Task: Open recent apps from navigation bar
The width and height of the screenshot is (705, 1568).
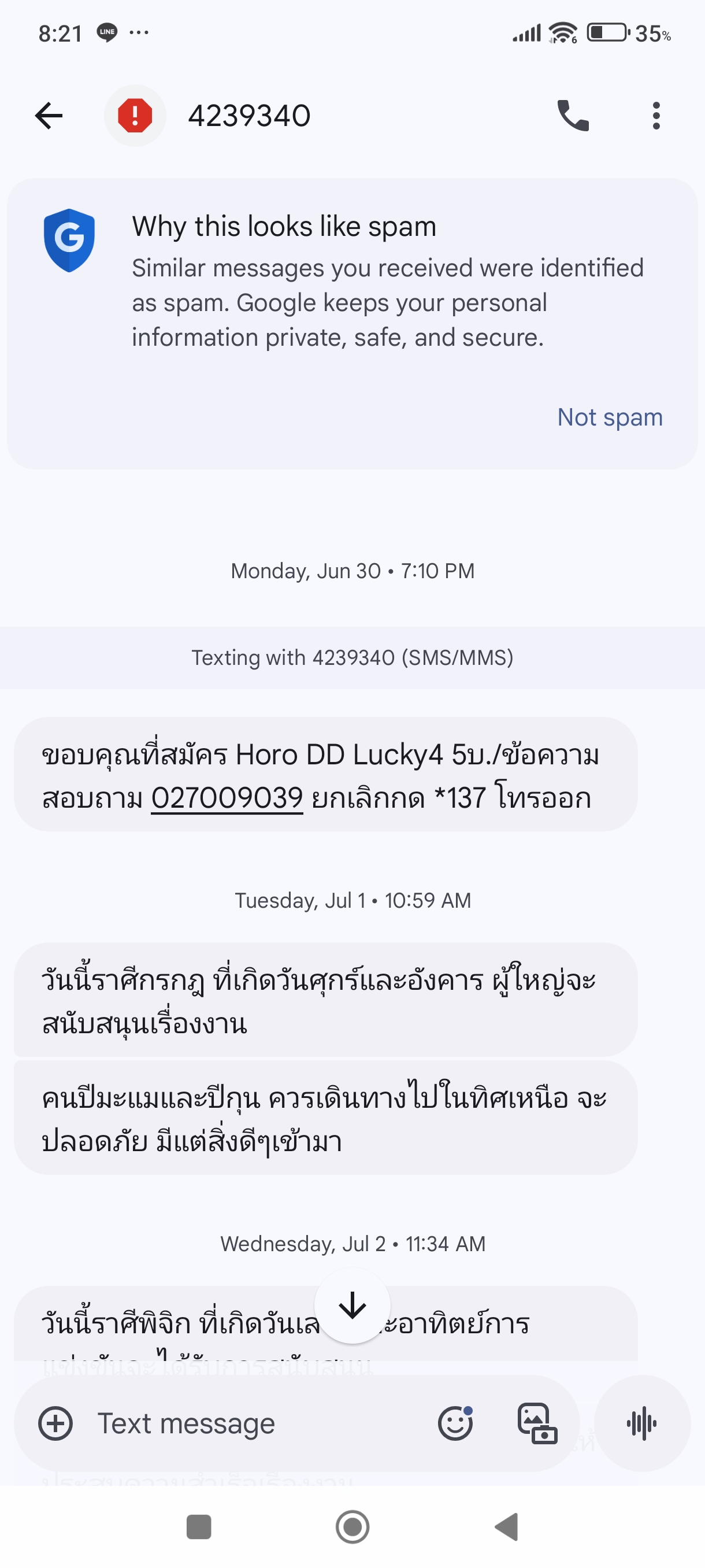Action: point(199,1526)
